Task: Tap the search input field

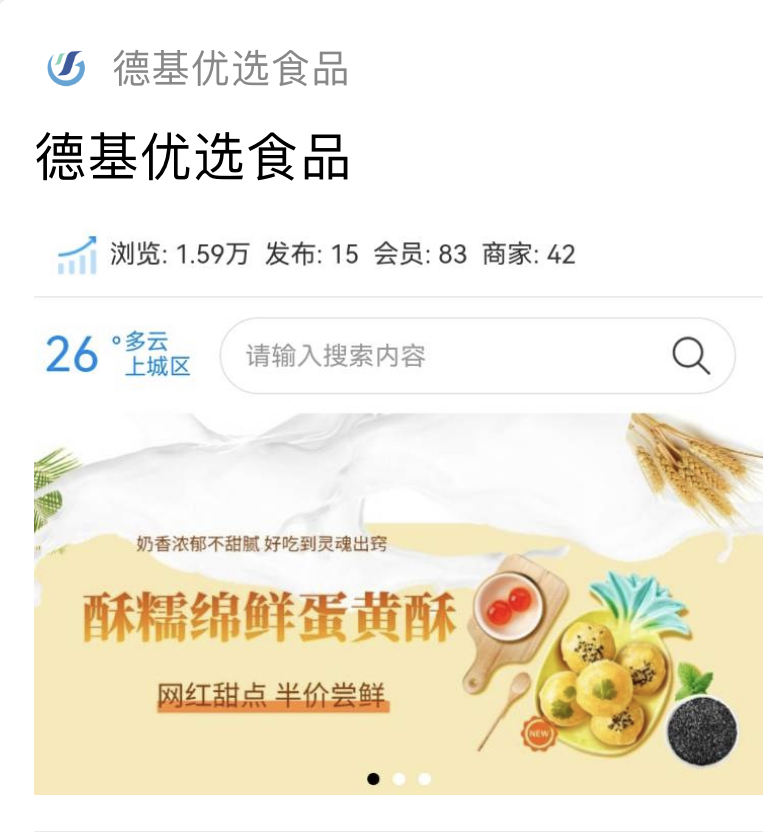Action: [x=440, y=356]
